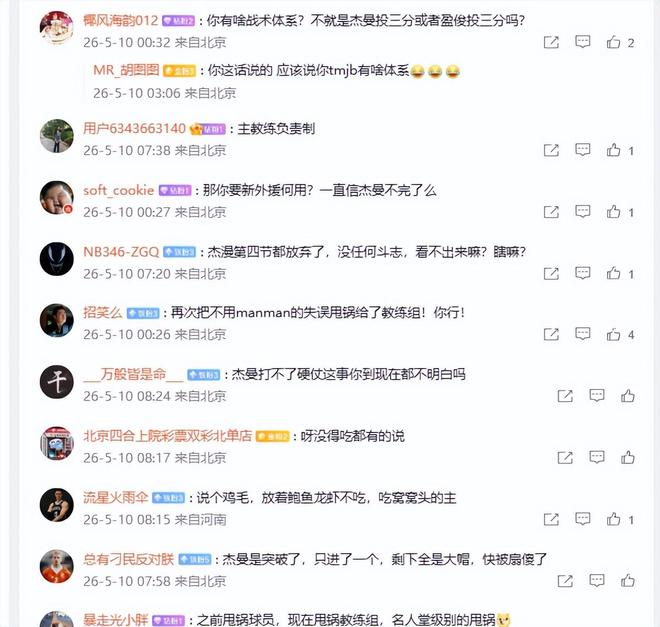Like the comment by NB346-ZGQ
Viewport: 660px width, 627px height.
point(613,273)
